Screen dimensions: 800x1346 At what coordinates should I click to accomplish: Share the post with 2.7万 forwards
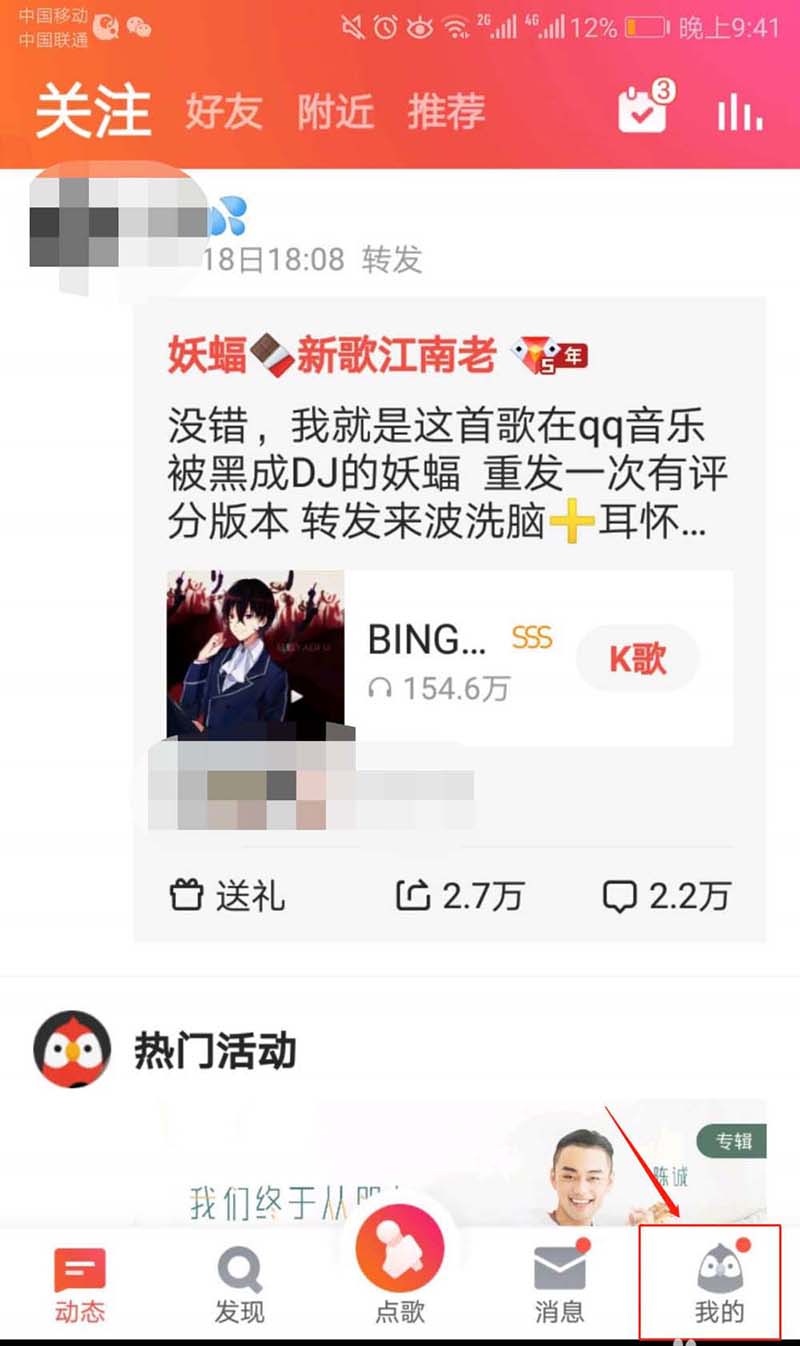460,895
